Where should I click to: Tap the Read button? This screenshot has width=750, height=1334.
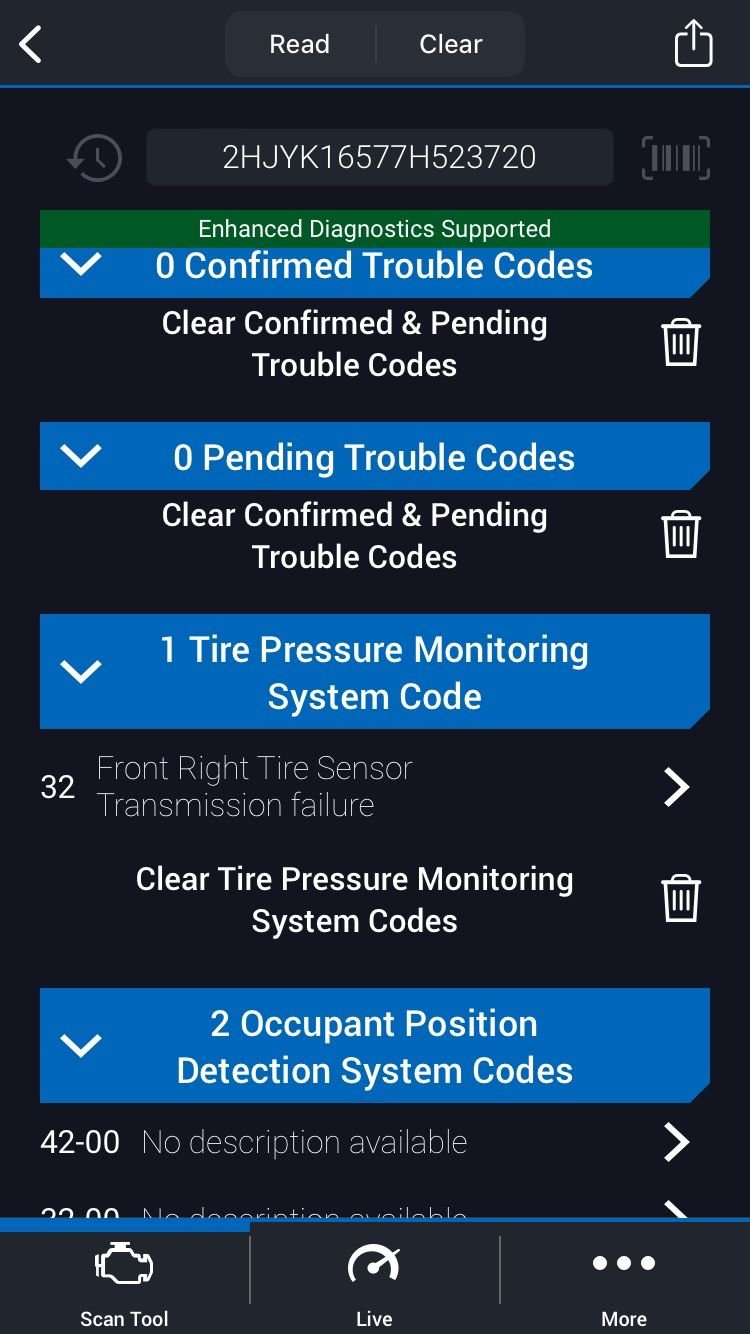[x=299, y=45]
